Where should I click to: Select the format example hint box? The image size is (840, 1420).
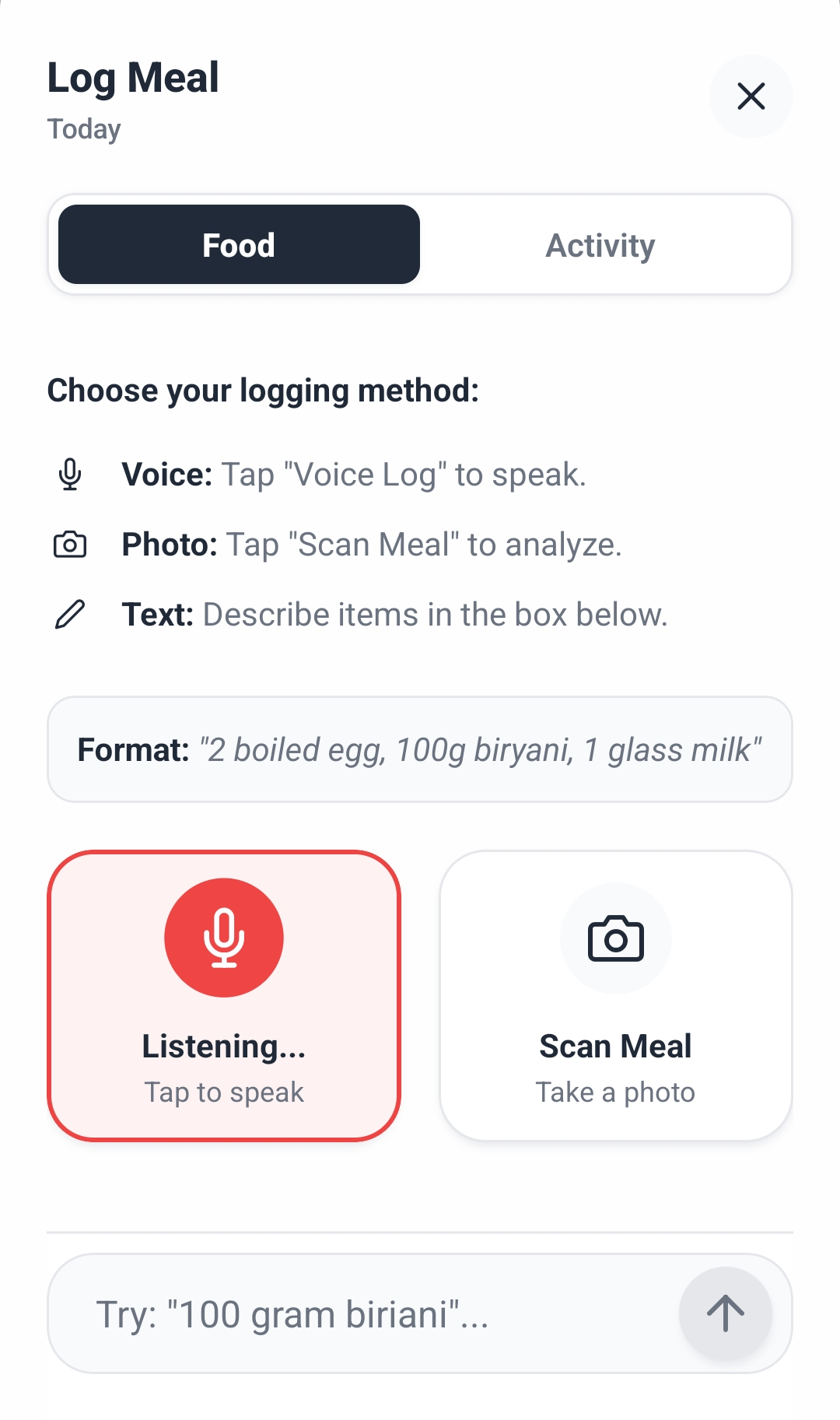coord(420,749)
